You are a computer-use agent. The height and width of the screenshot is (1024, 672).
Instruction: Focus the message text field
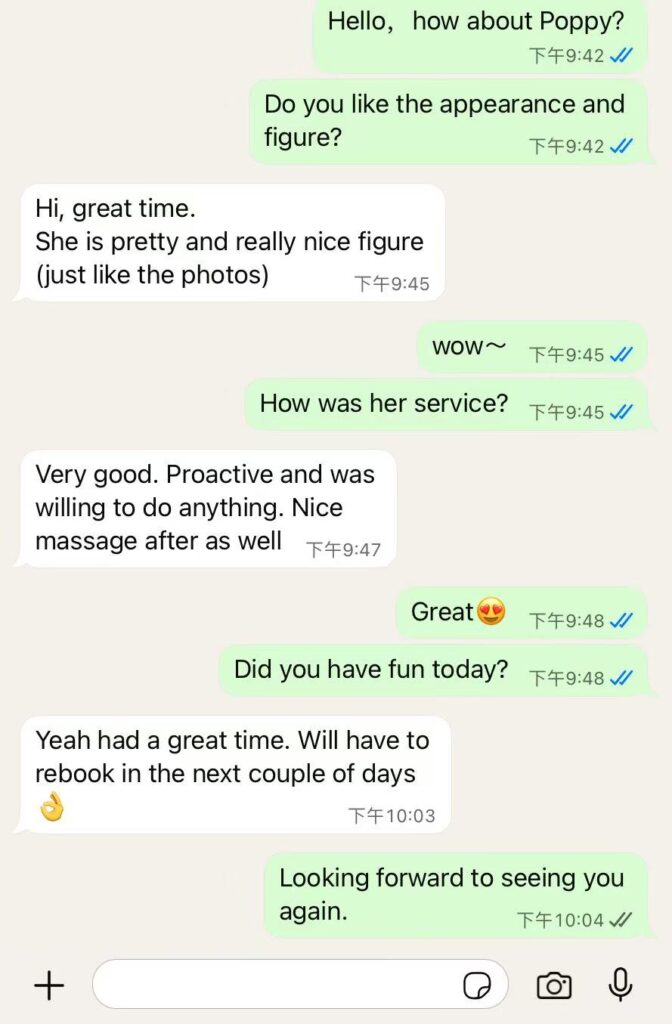click(270, 985)
